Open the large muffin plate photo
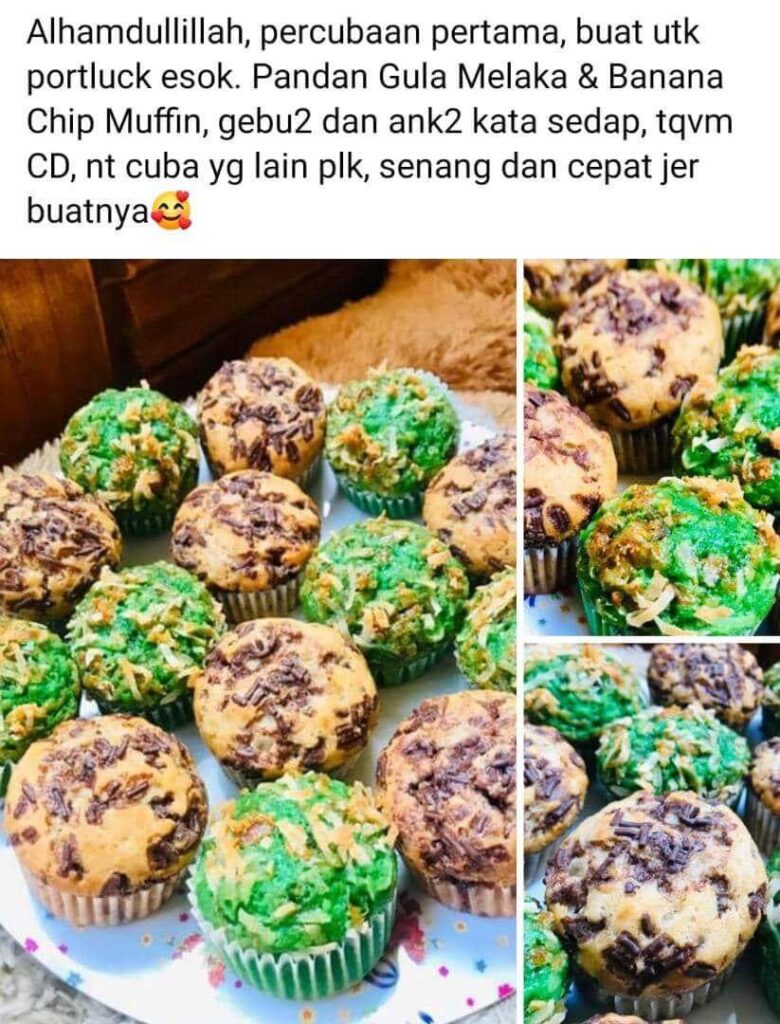 point(258,640)
